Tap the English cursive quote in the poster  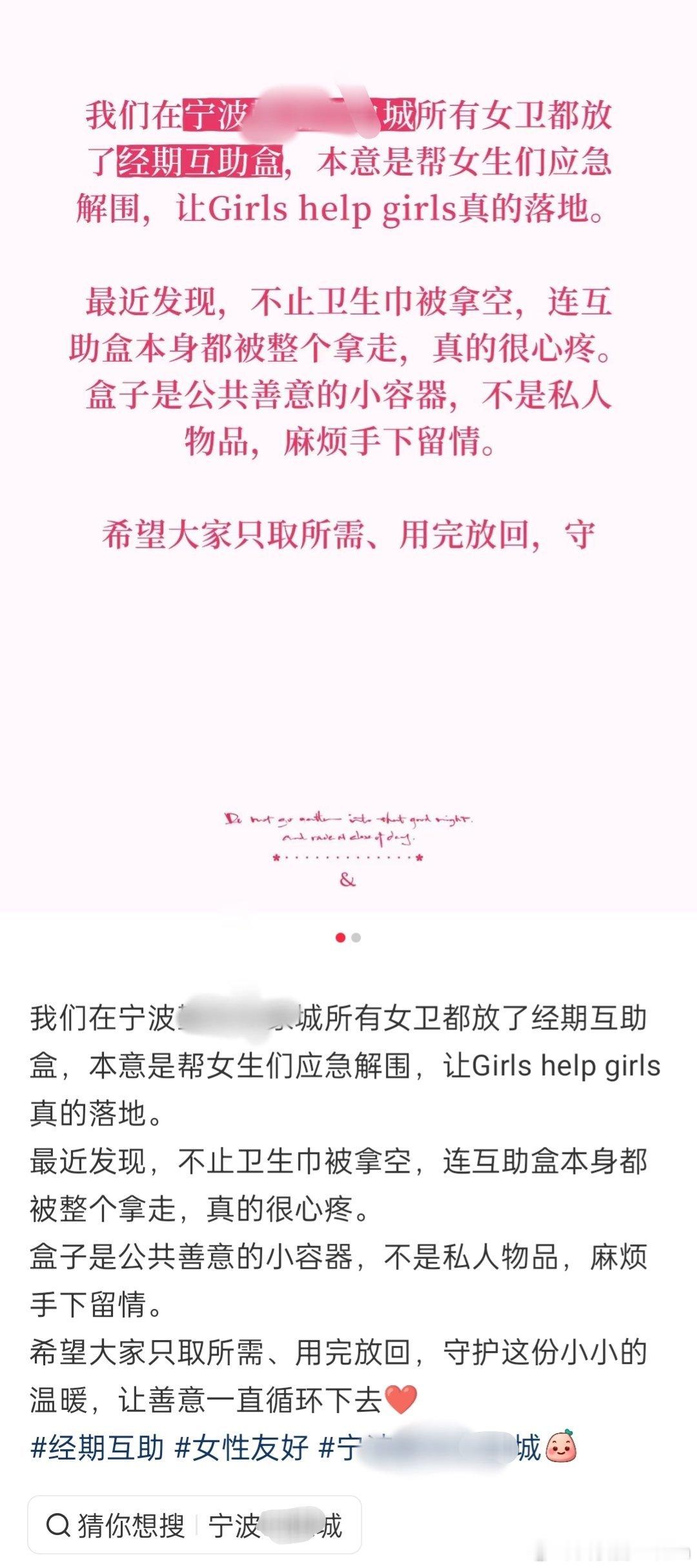348,827
